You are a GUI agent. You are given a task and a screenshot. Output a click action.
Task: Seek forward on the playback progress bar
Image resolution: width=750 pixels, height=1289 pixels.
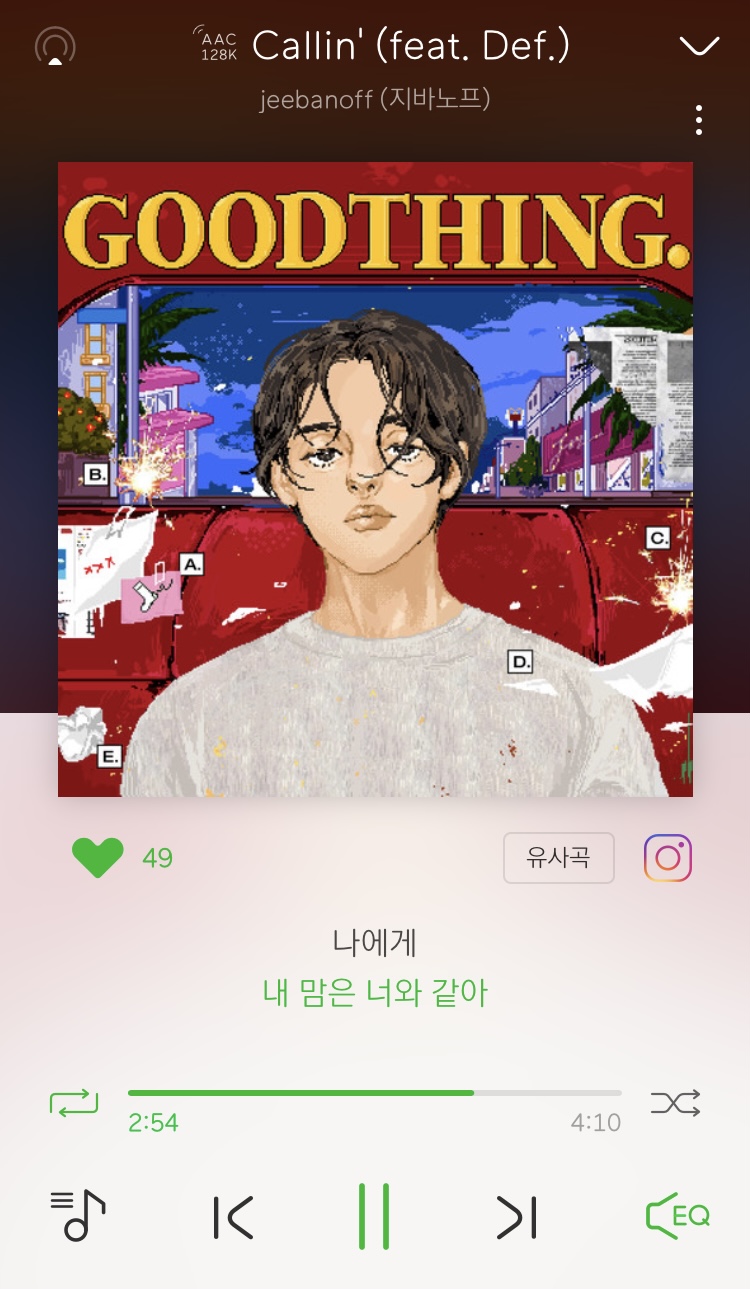coord(550,1092)
